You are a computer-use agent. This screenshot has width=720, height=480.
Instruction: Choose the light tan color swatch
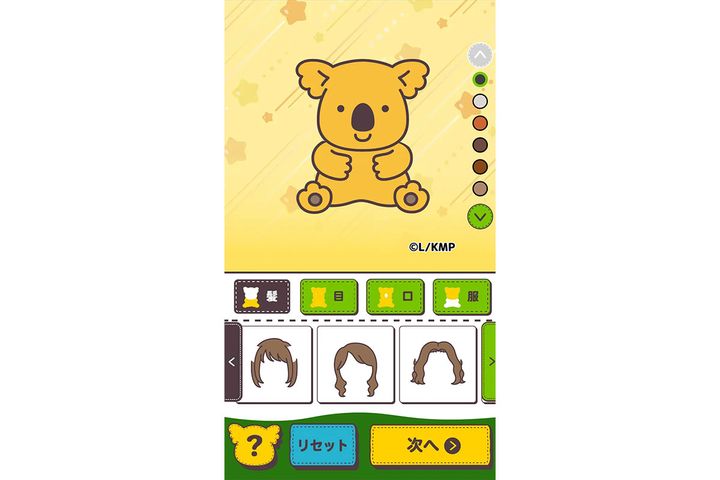480,189
